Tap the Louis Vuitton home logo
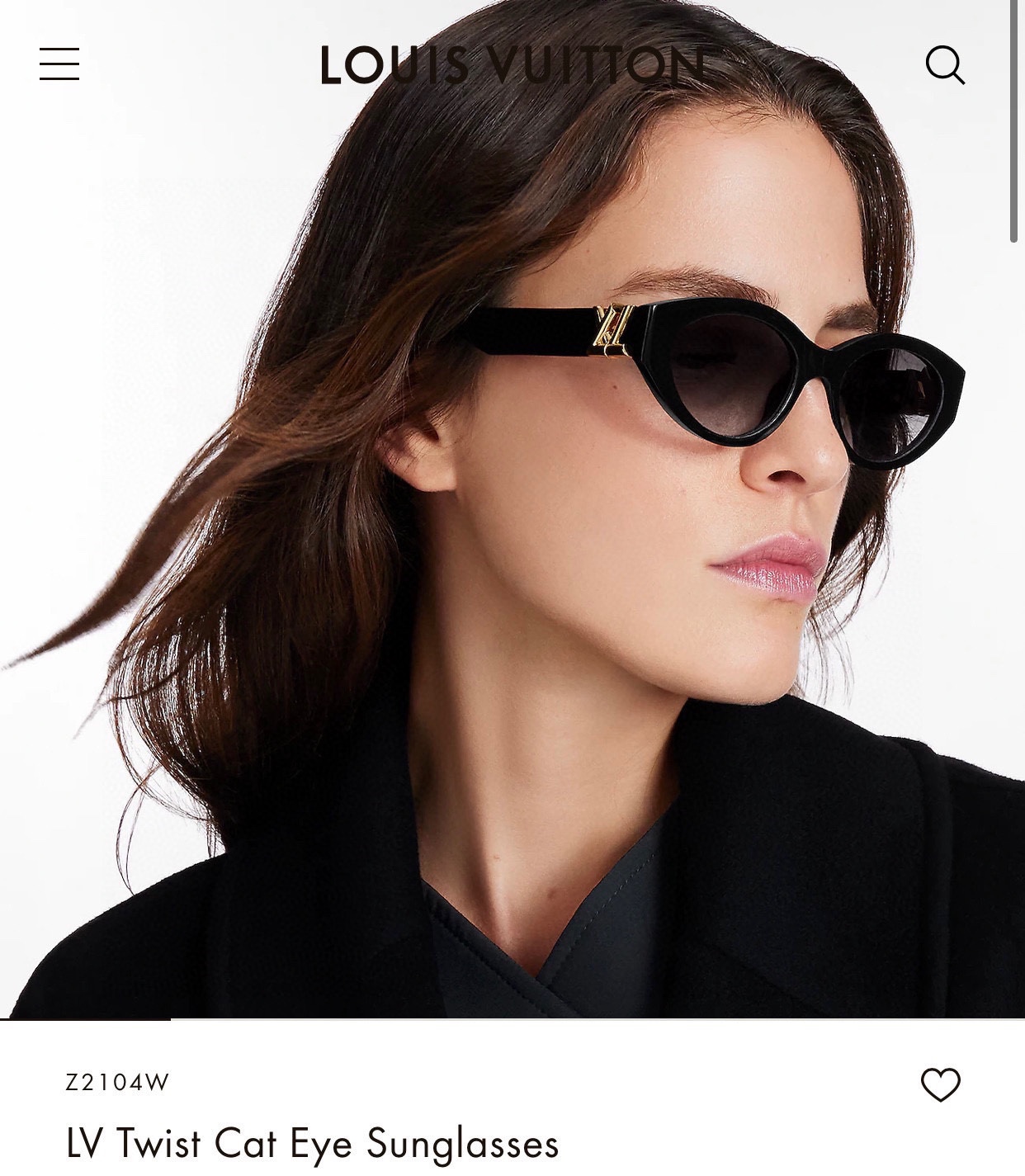Screen dimensions: 1025x1176 (x=512, y=65)
